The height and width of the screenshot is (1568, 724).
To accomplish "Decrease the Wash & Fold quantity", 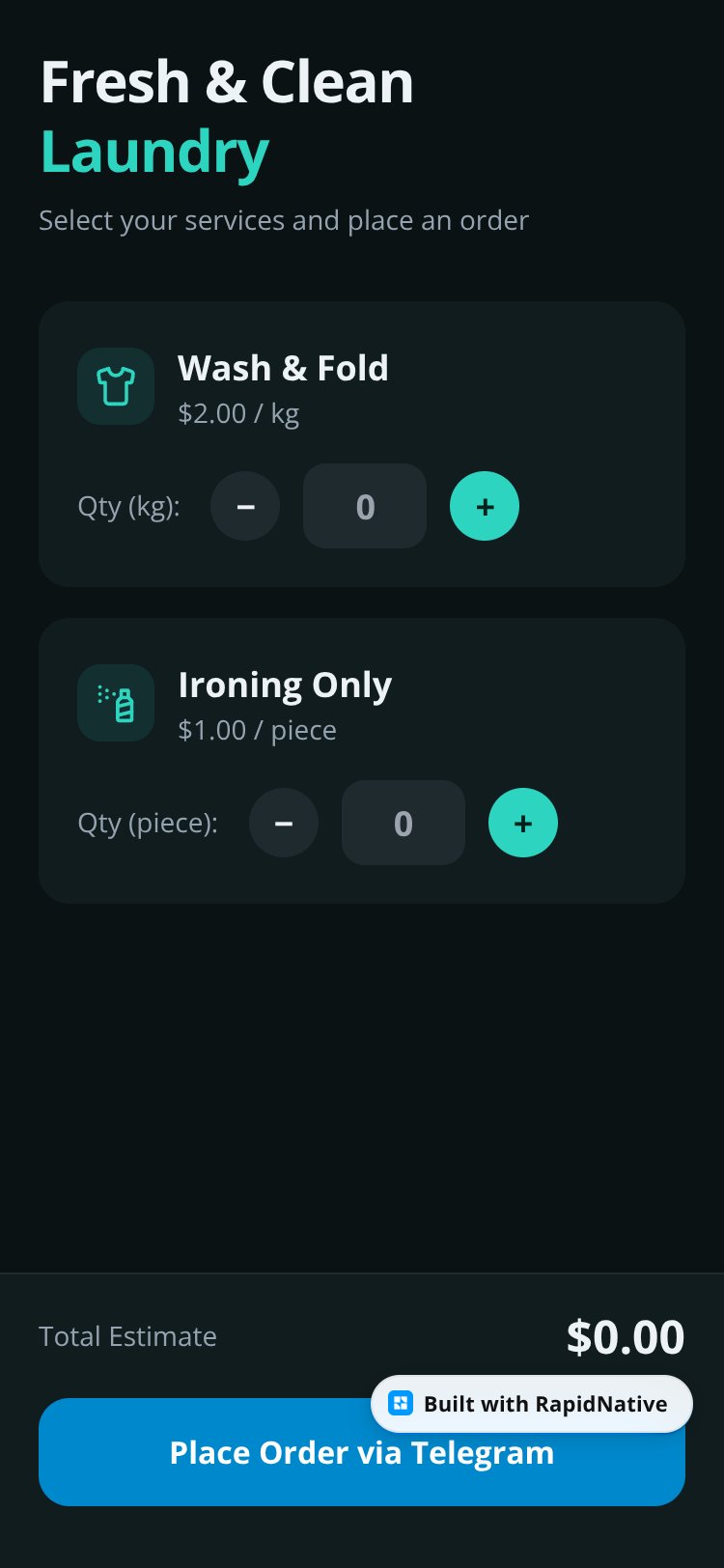I will pos(245,506).
